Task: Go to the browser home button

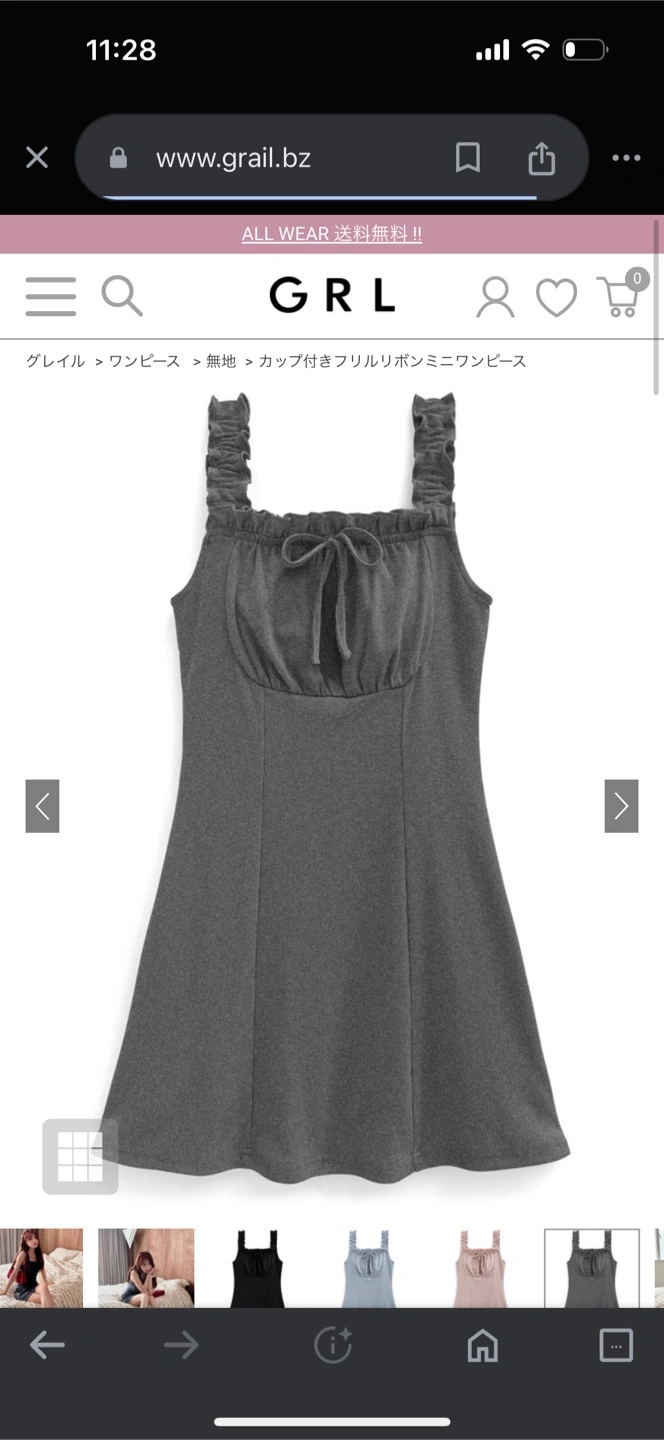Action: click(483, 1346)
